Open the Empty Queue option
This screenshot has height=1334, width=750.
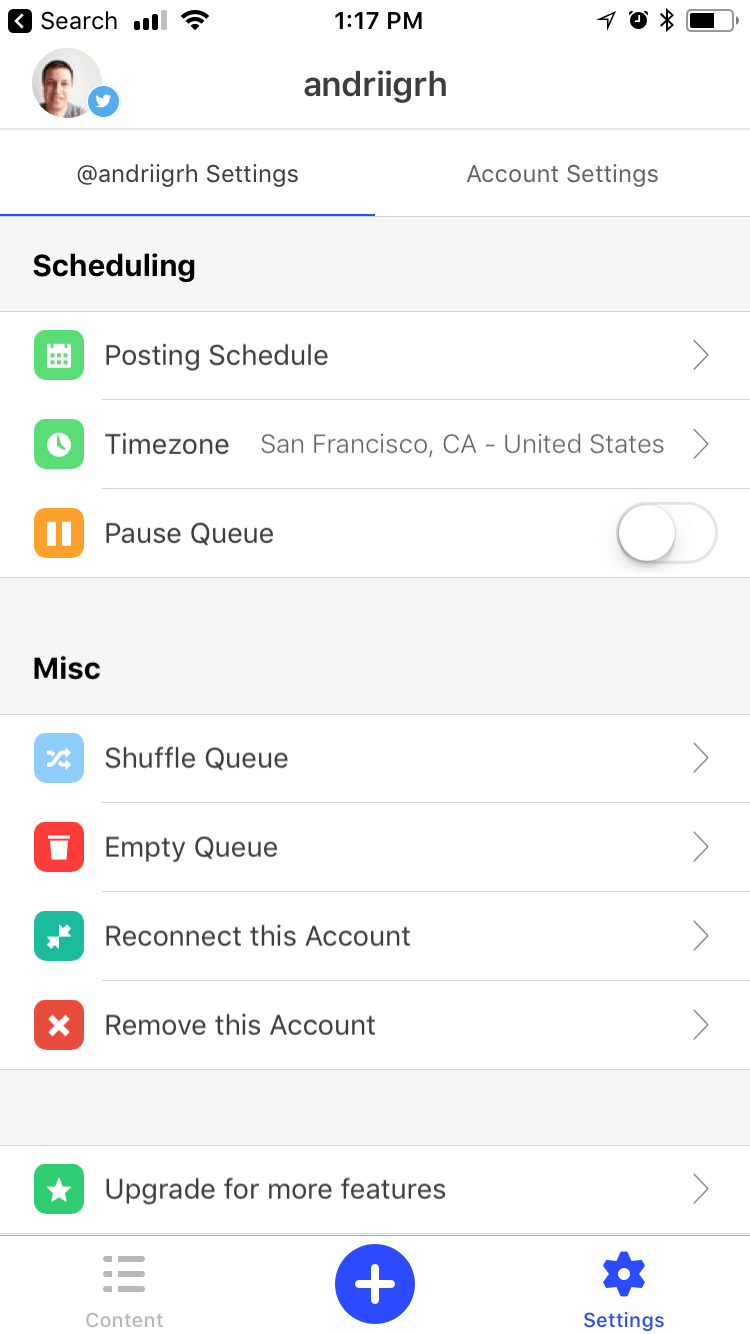coord(375,848)
